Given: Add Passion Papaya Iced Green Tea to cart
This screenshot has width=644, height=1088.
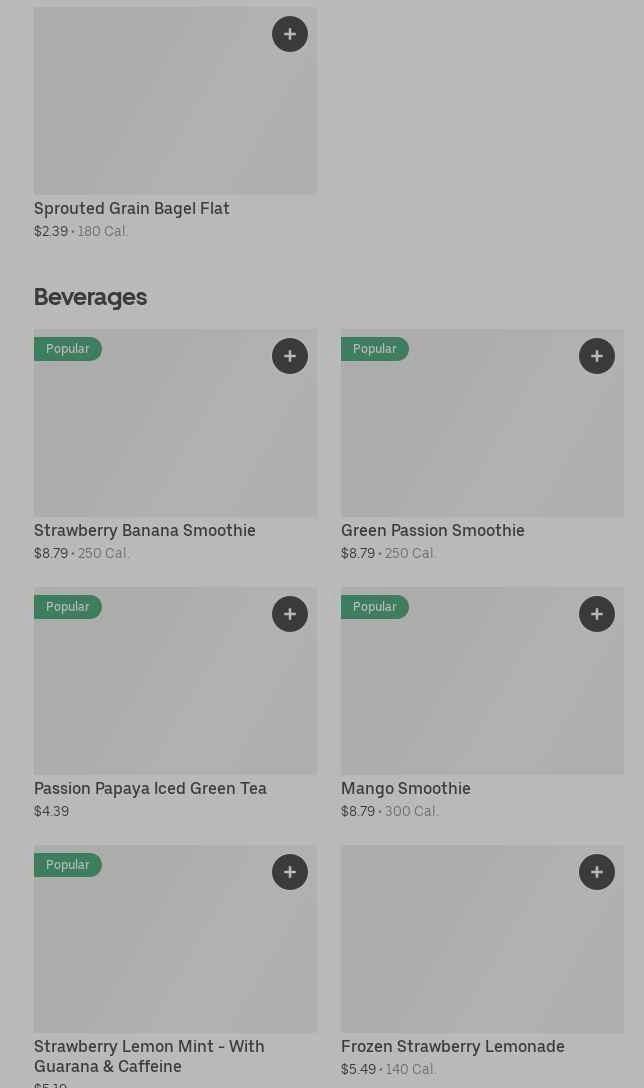Looking at the screenshot, I should pyautogui.click(x=290, y=614).
